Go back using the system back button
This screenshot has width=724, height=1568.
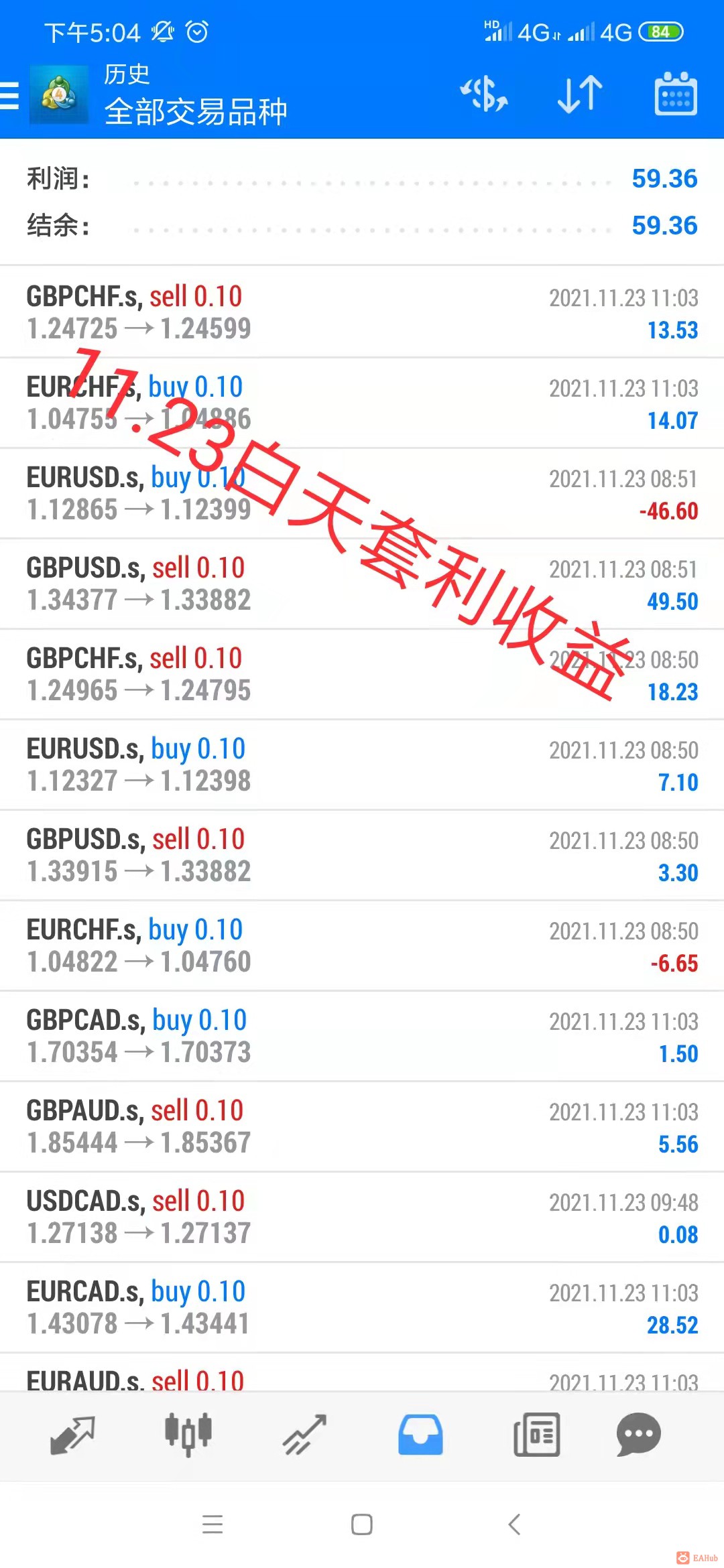[514, 1524]
